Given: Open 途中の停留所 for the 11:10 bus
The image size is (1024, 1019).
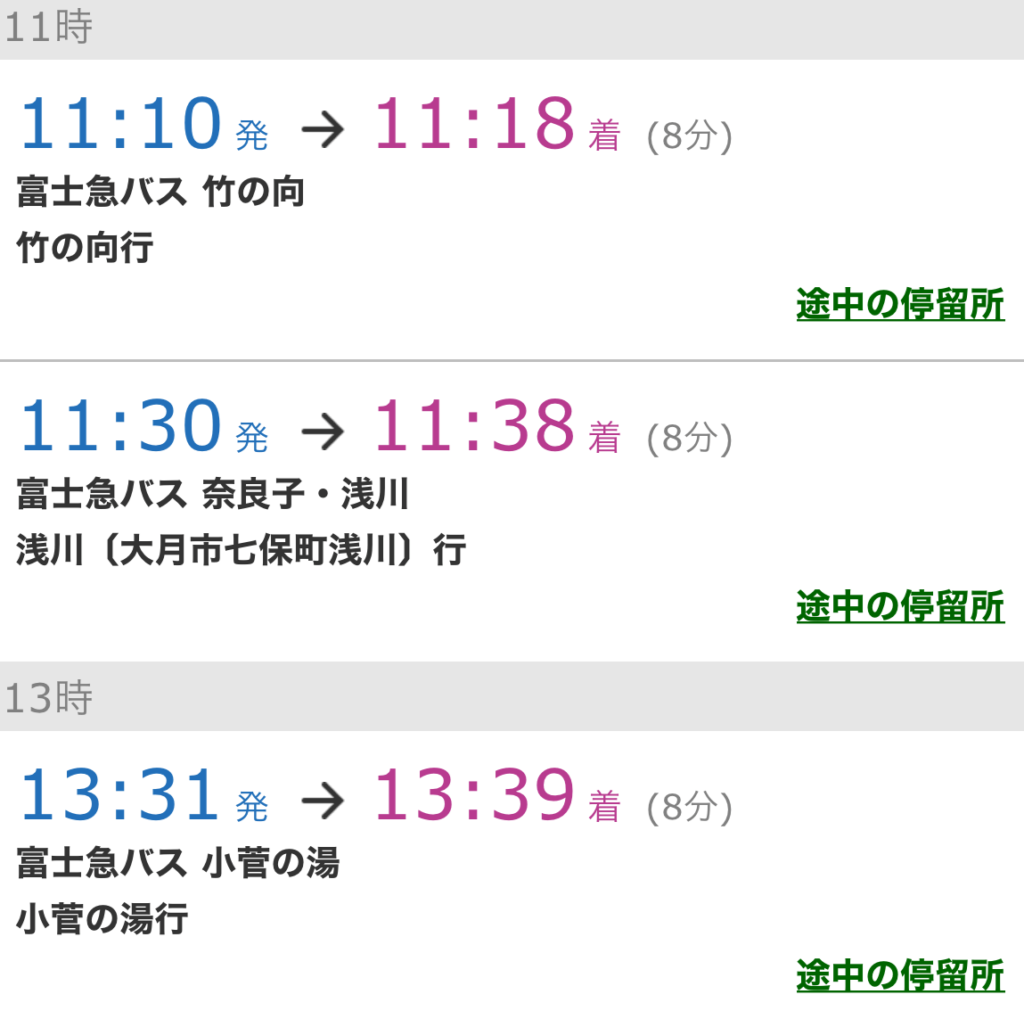Looking at the screenshot, I should pos(900,305).
